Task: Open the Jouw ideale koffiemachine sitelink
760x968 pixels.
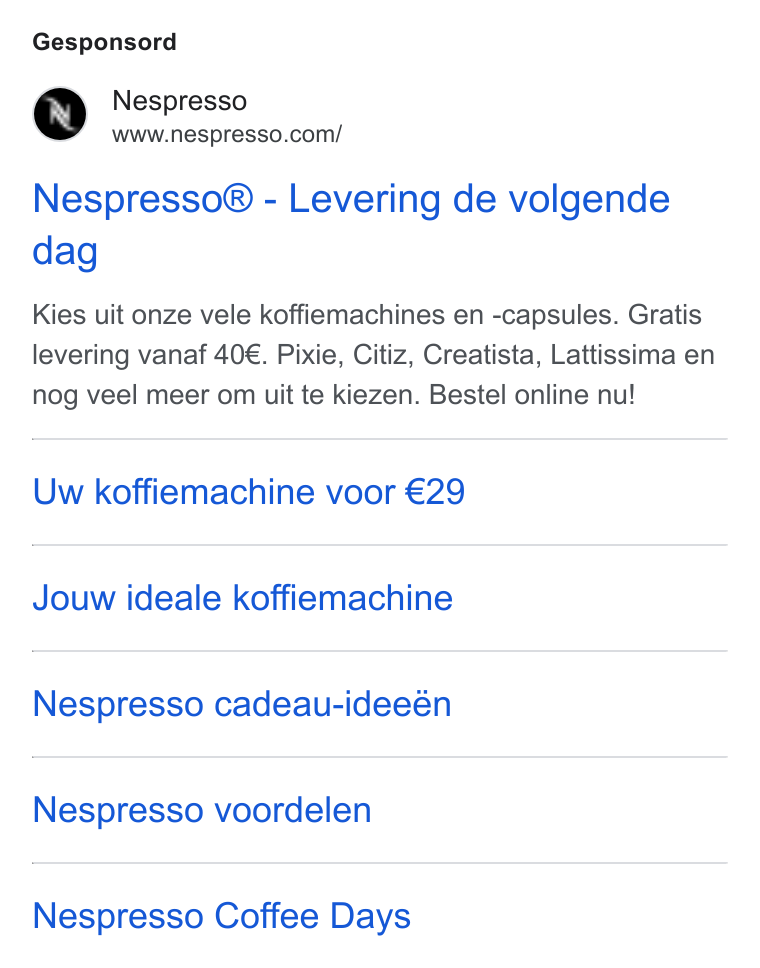Action: tap(243, 598)
